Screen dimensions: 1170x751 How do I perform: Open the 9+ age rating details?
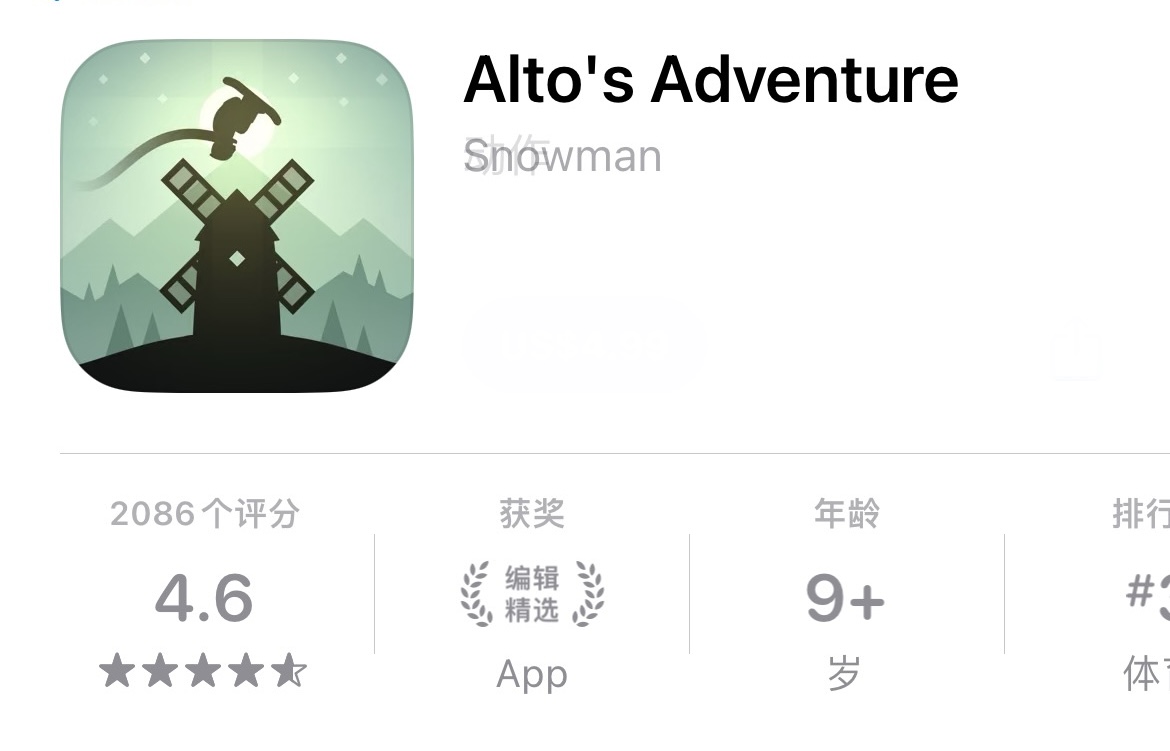(845, 598)
